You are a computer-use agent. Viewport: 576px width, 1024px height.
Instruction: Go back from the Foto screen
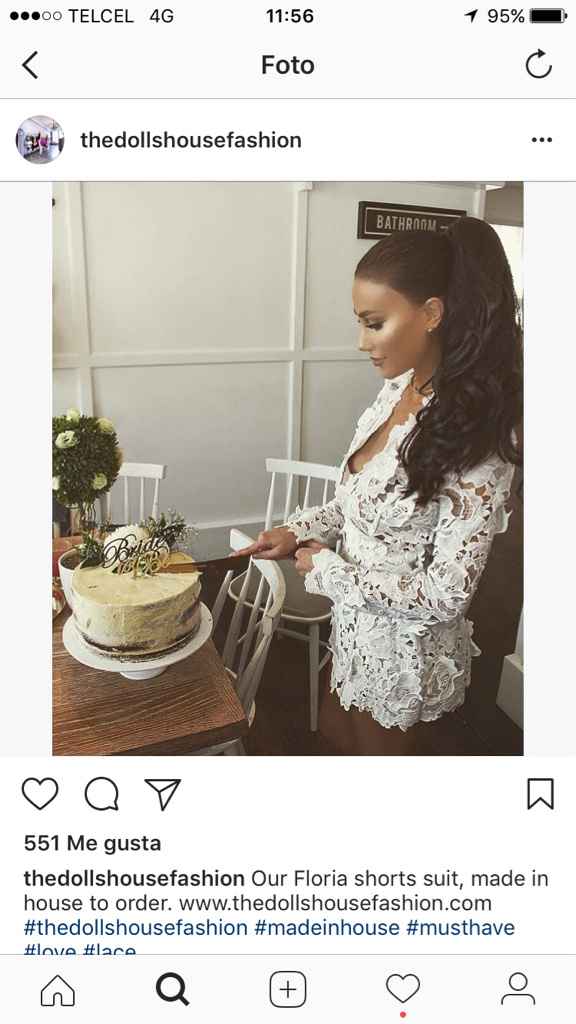(30, 65)
